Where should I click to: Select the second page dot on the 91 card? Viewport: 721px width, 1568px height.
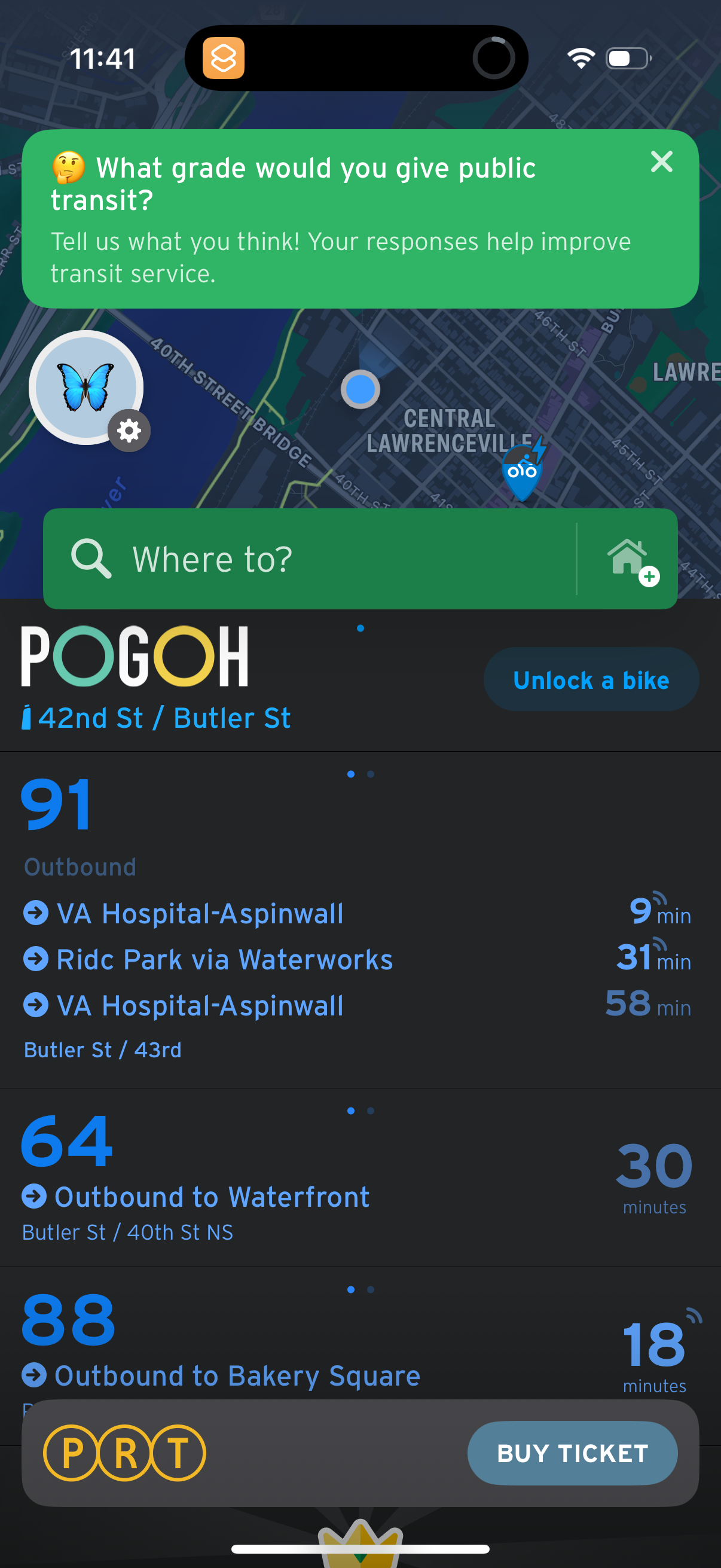[371, 774]
